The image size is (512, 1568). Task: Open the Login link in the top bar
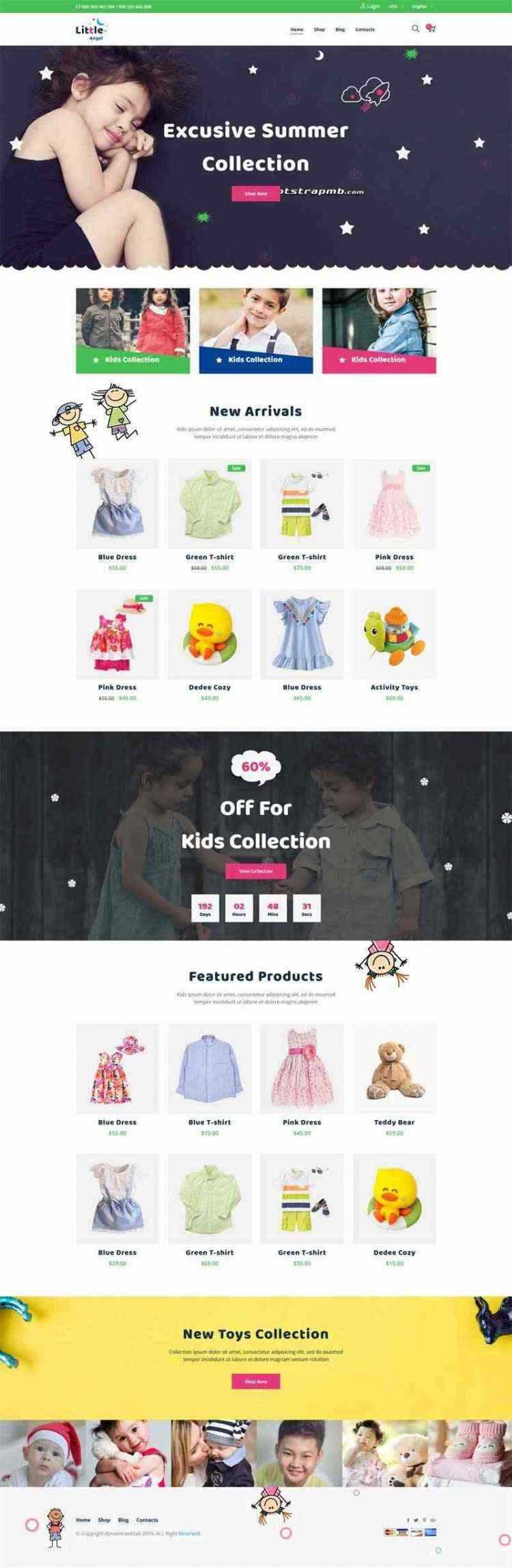[371, 6]
